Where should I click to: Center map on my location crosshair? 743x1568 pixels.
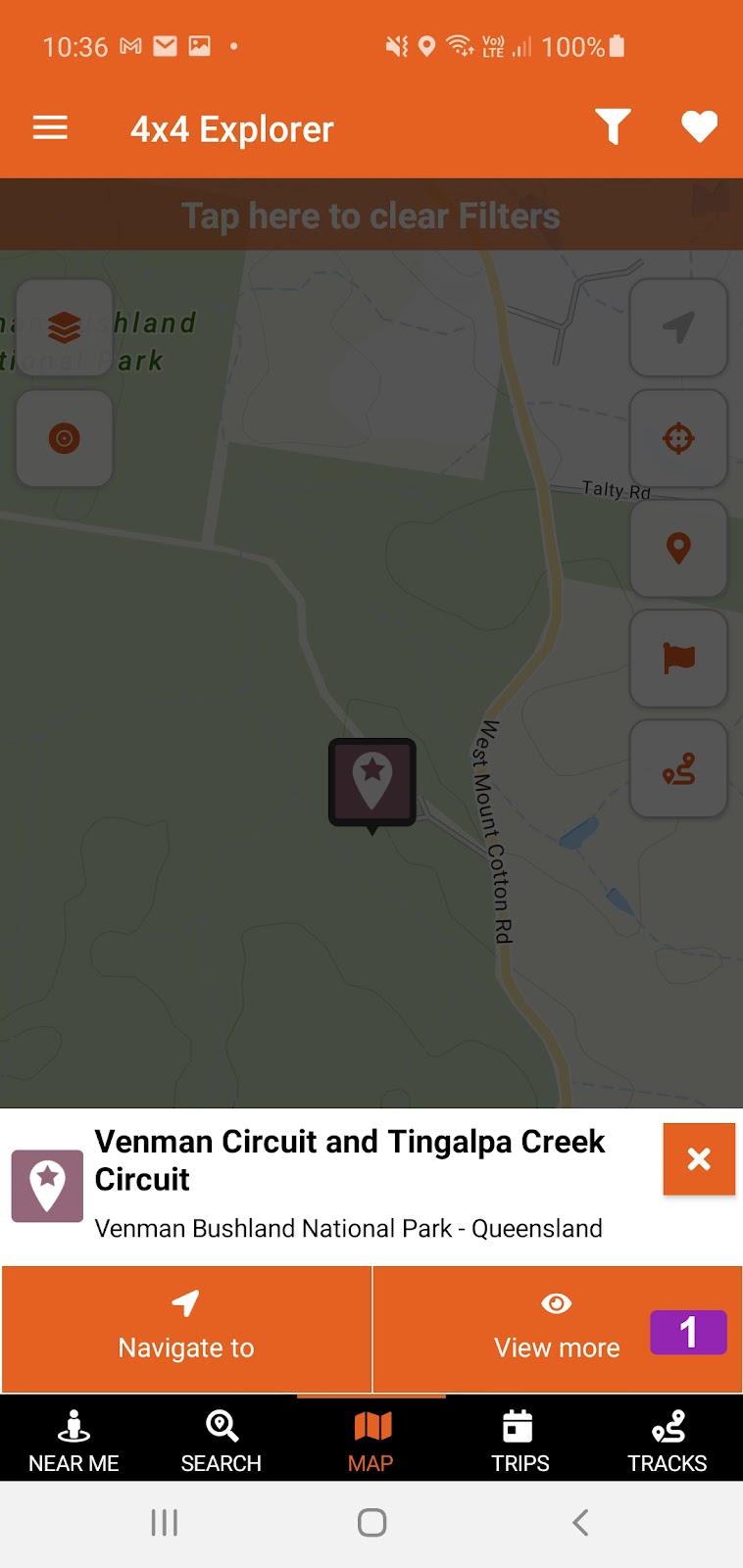(x=678, y=438)
